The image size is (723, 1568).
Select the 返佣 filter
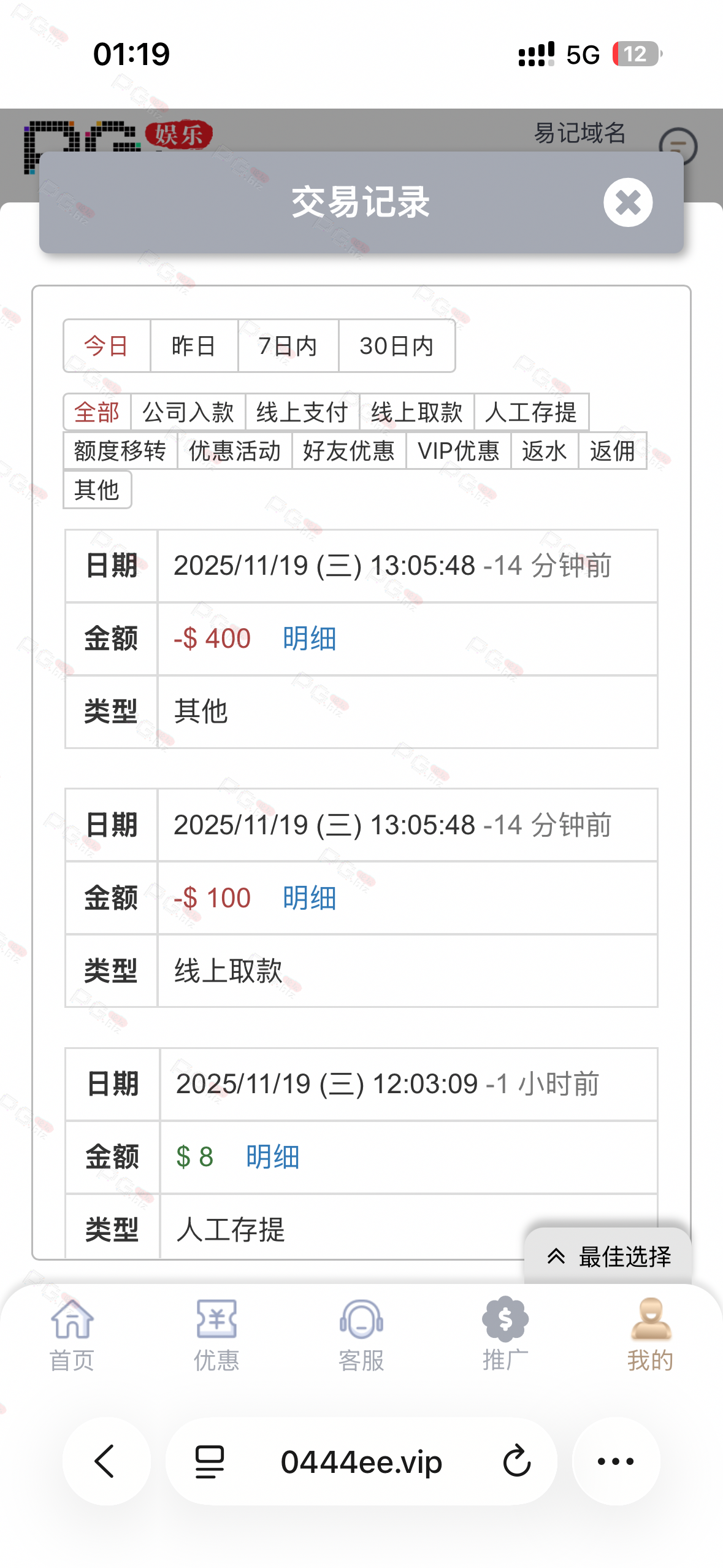pyautogui.click(x=613, y=451)
